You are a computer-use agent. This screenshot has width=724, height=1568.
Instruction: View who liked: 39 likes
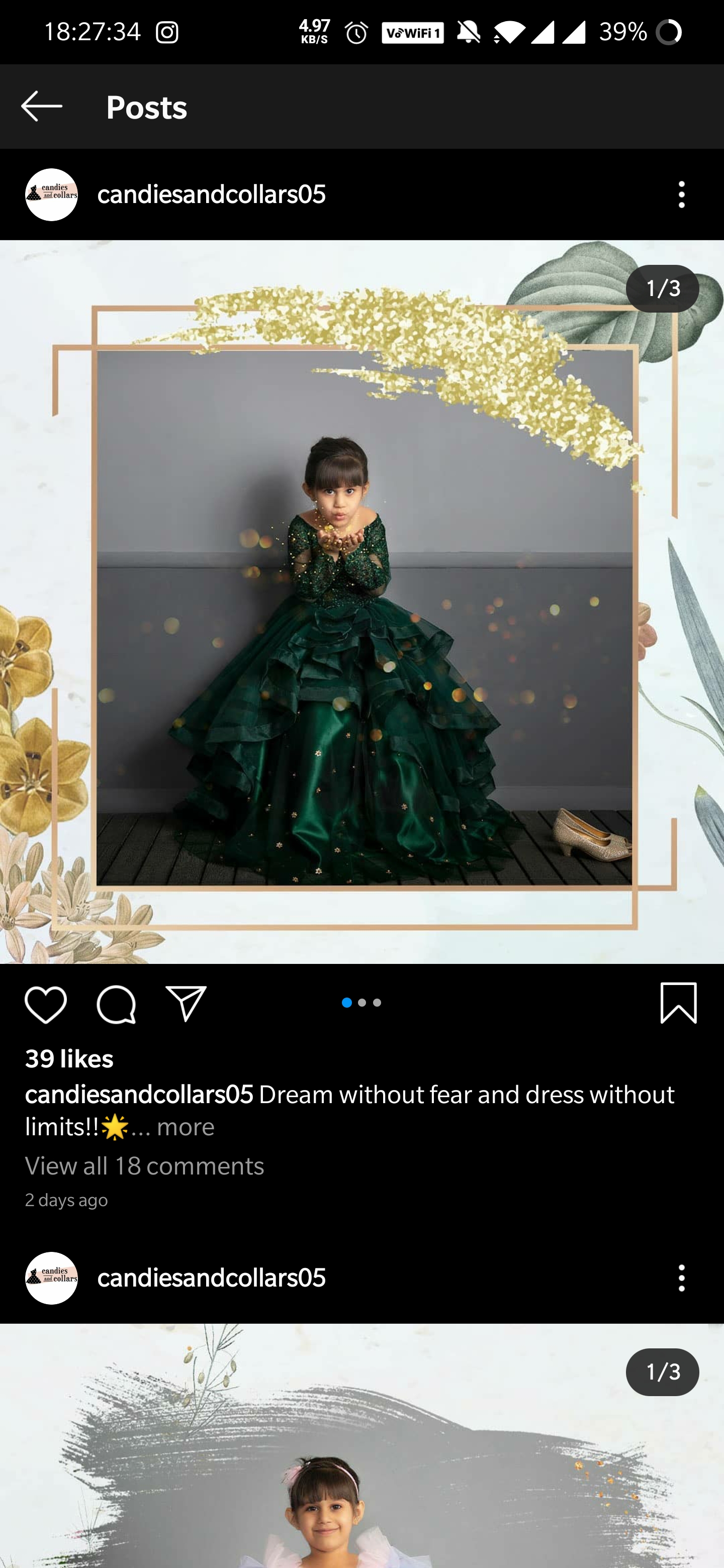click(69, 1059)
